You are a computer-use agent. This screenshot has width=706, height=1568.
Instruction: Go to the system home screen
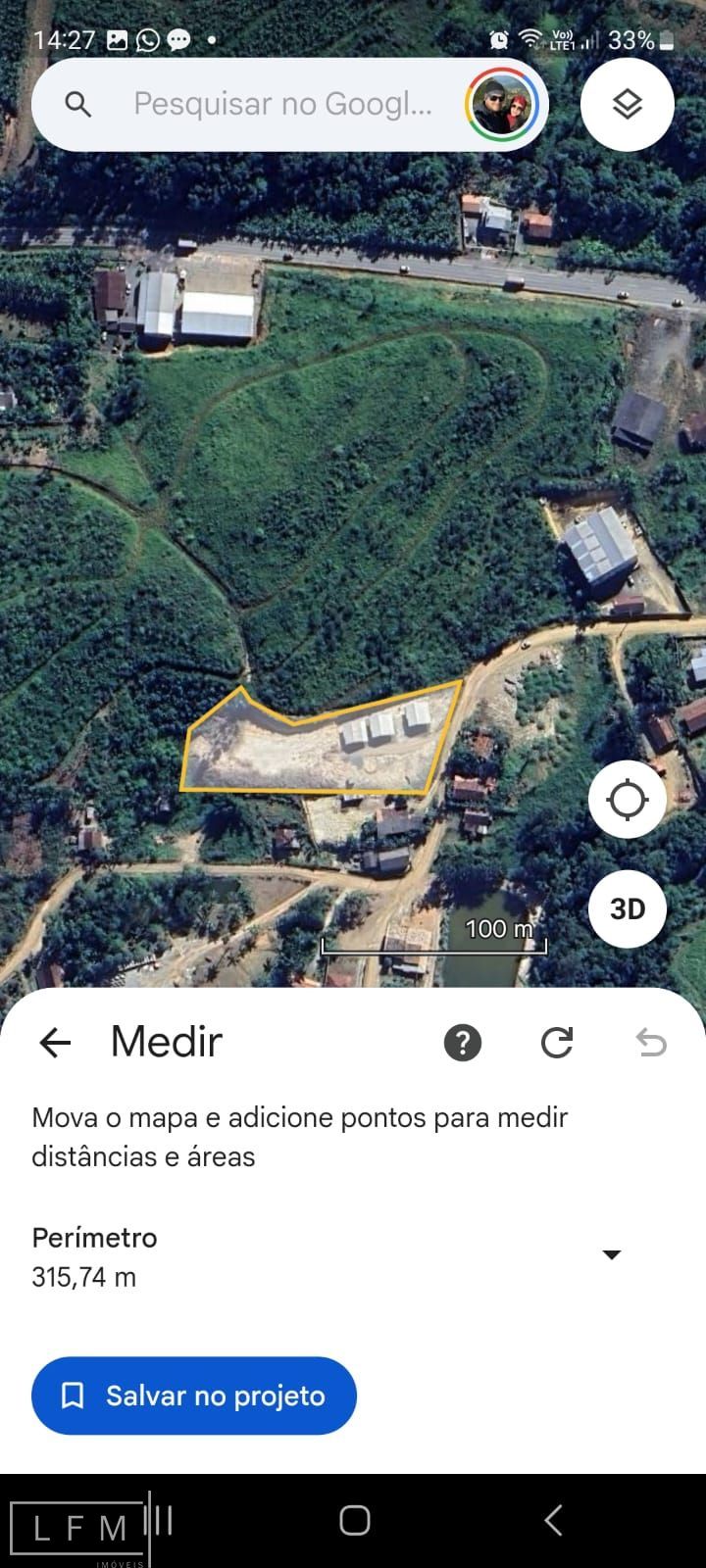click(354, 1520)
